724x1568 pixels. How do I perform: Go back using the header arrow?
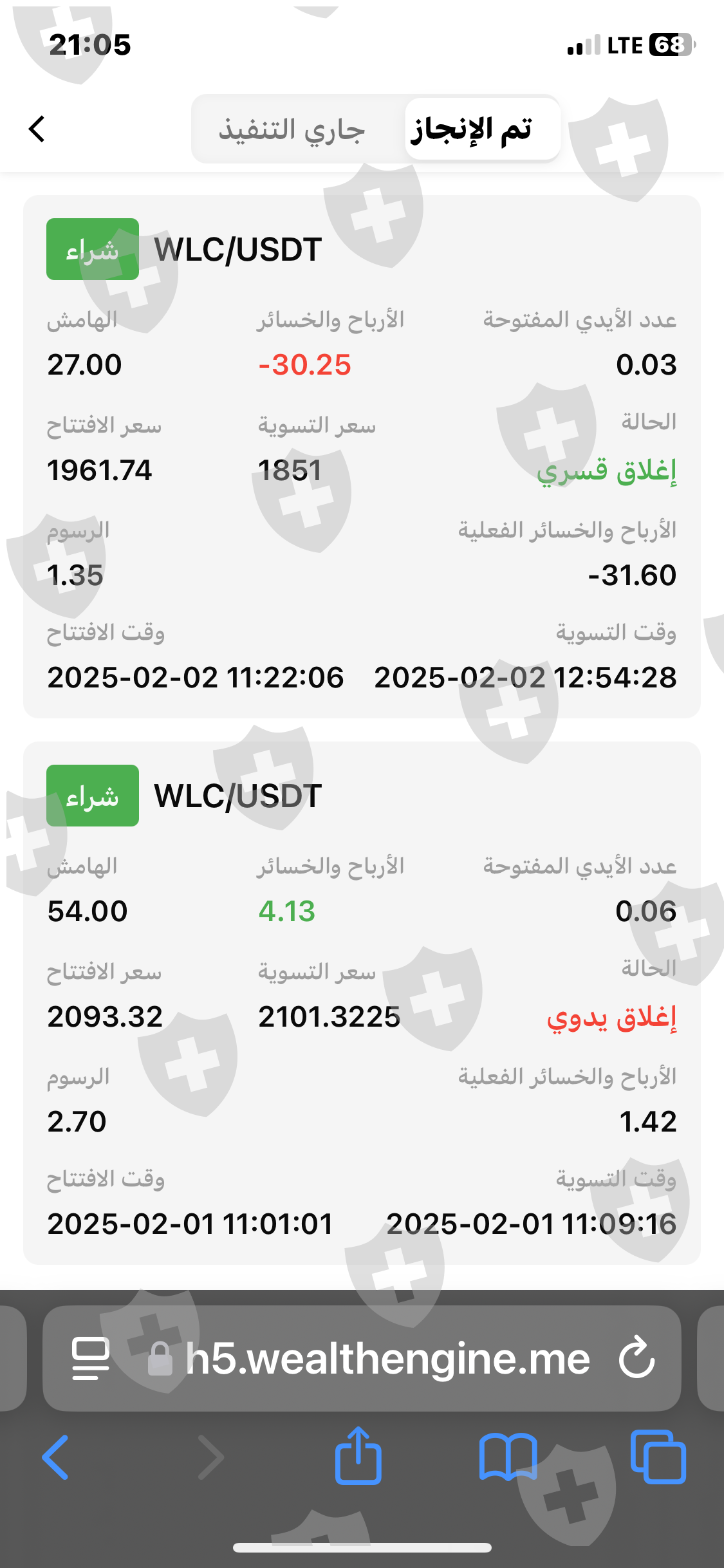(x=37, y=129)
